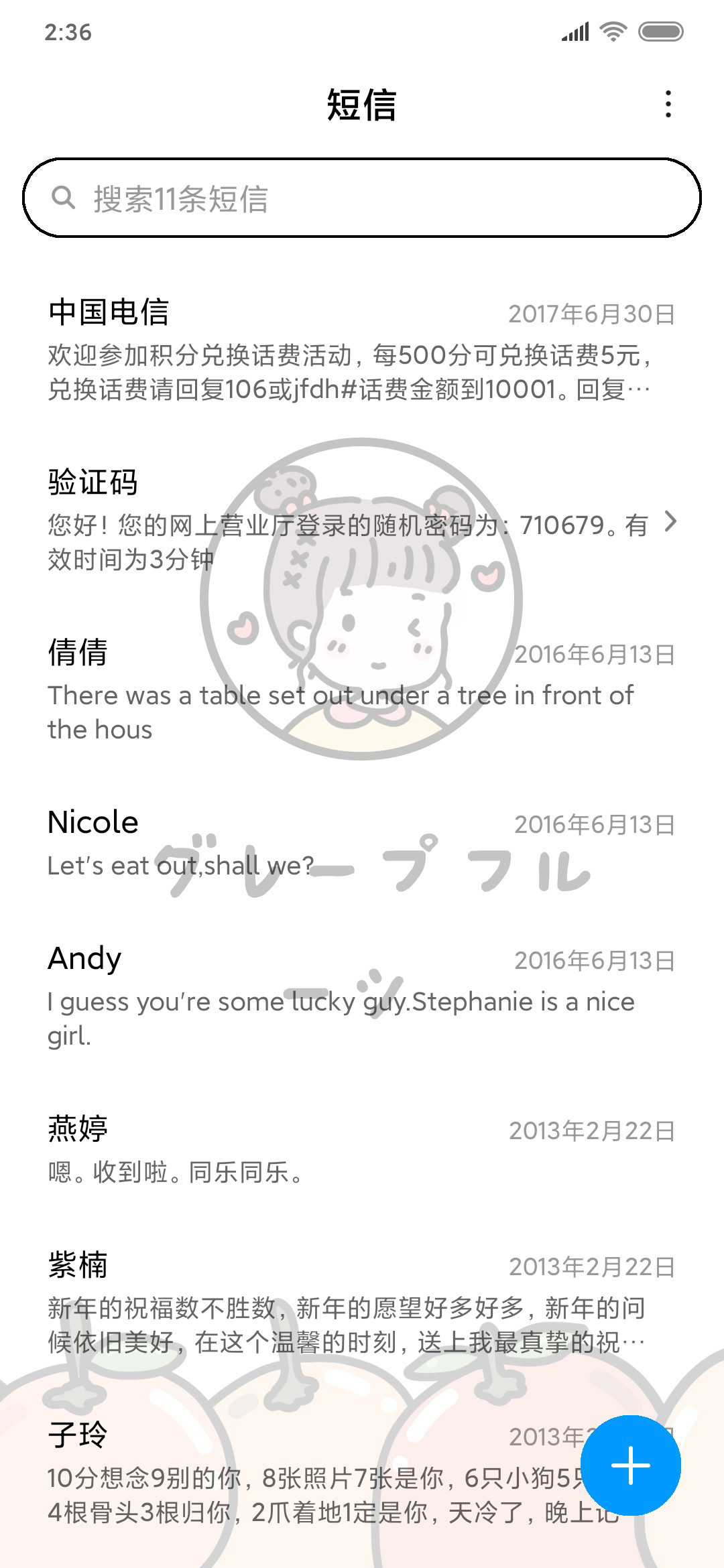Open the 中国电信 message thread

[x=362, y=350]
